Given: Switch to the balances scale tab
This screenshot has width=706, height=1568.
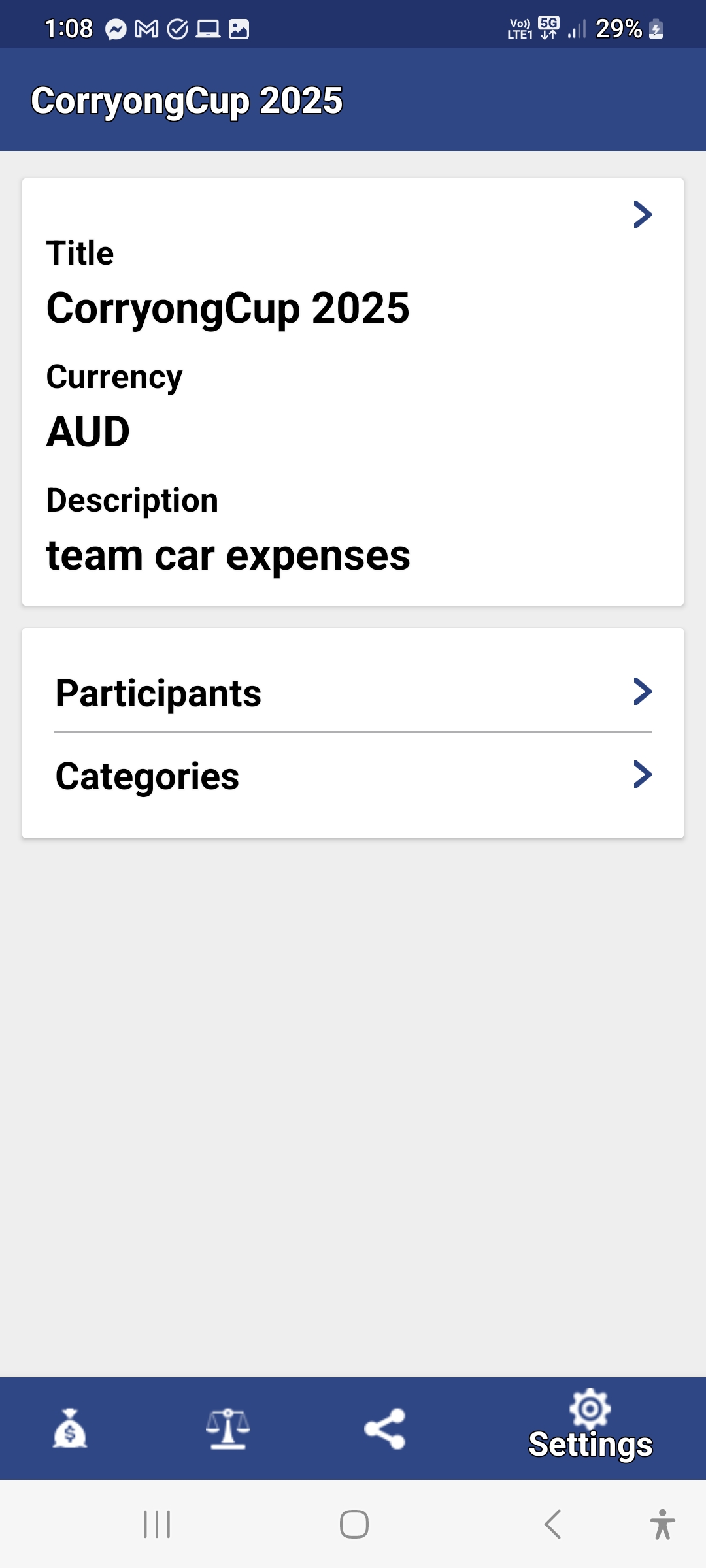Looking at the screenshot, I should (x=227, y=1428).
